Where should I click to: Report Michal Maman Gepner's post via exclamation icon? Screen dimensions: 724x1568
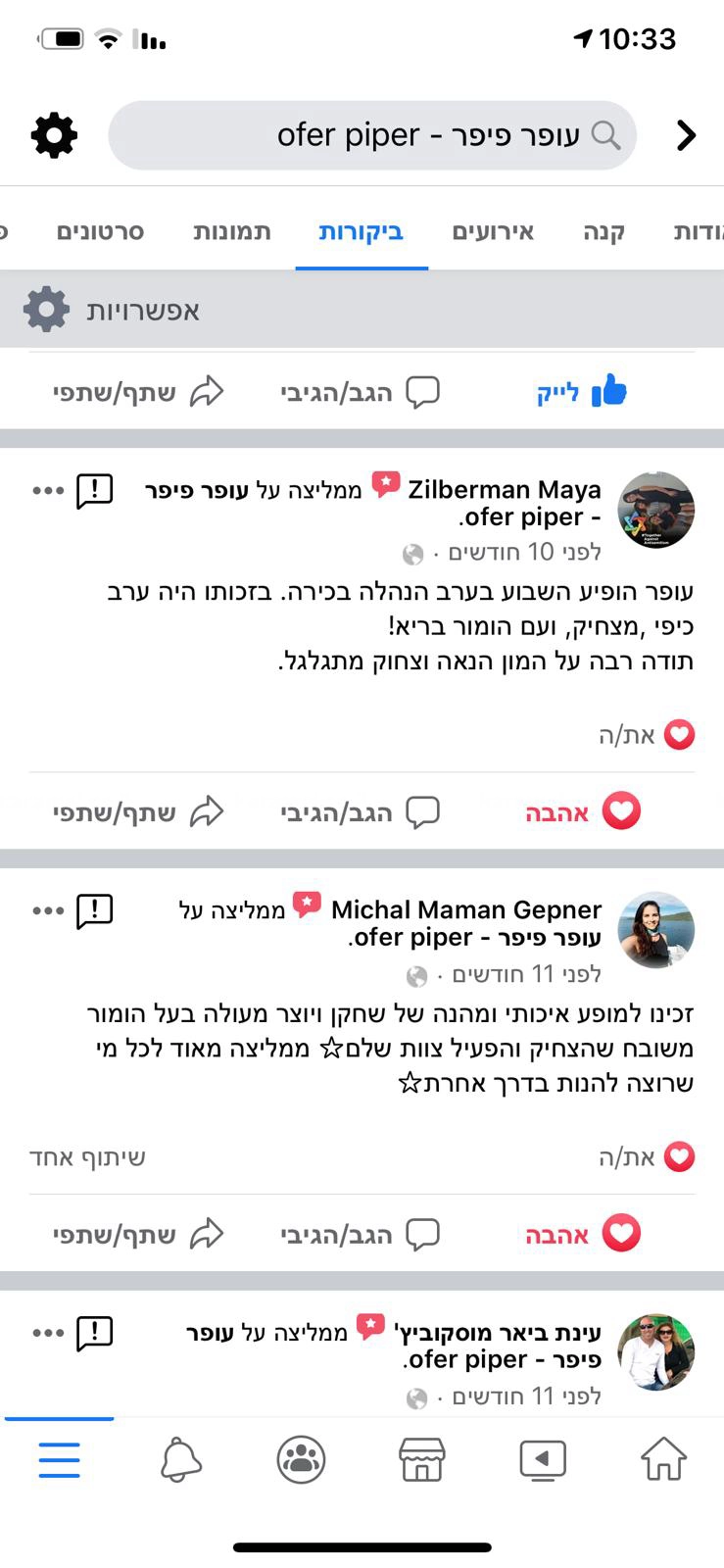(93, 908)
